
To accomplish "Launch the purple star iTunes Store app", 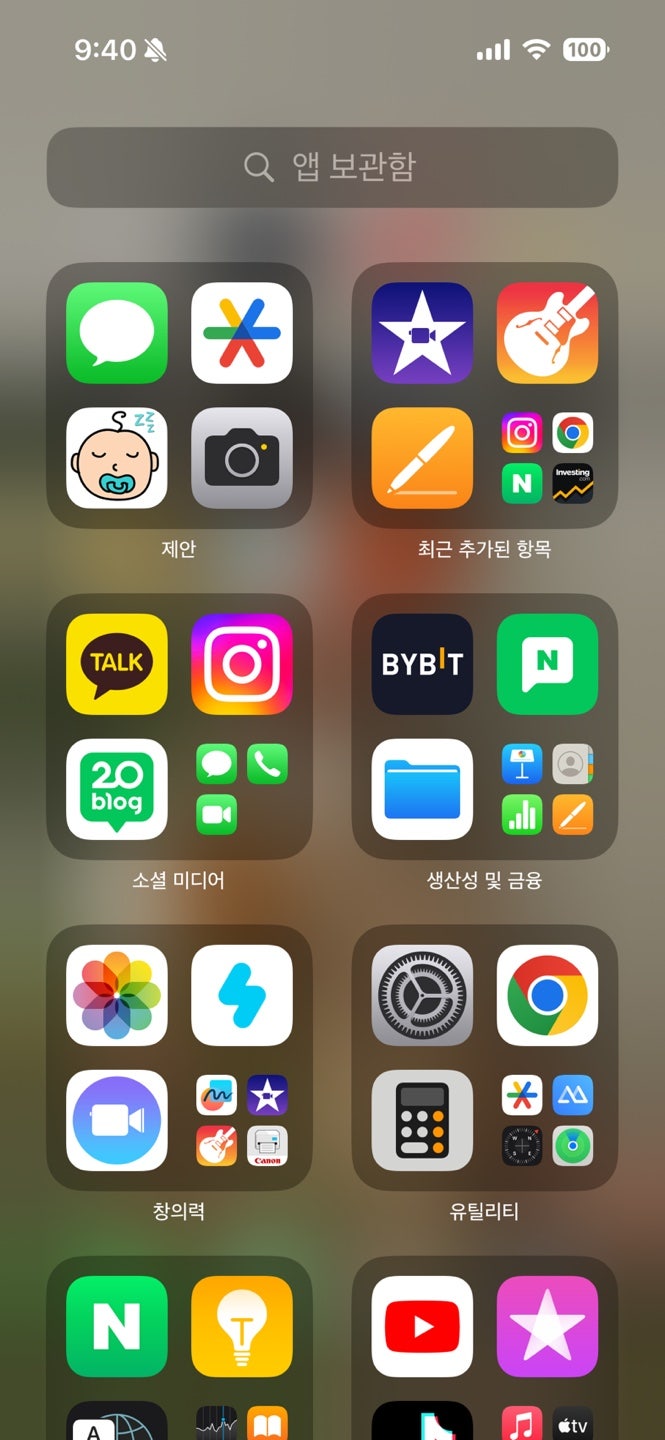I will pos(547,1326).
